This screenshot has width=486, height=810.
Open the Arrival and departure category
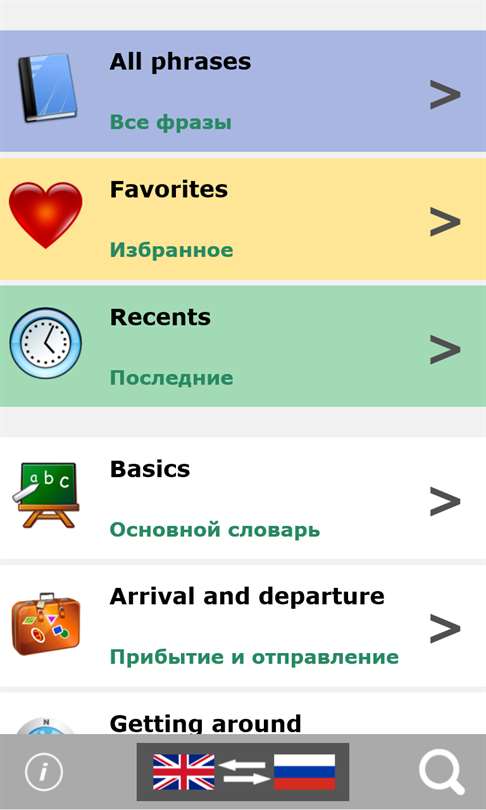point(243,626)
